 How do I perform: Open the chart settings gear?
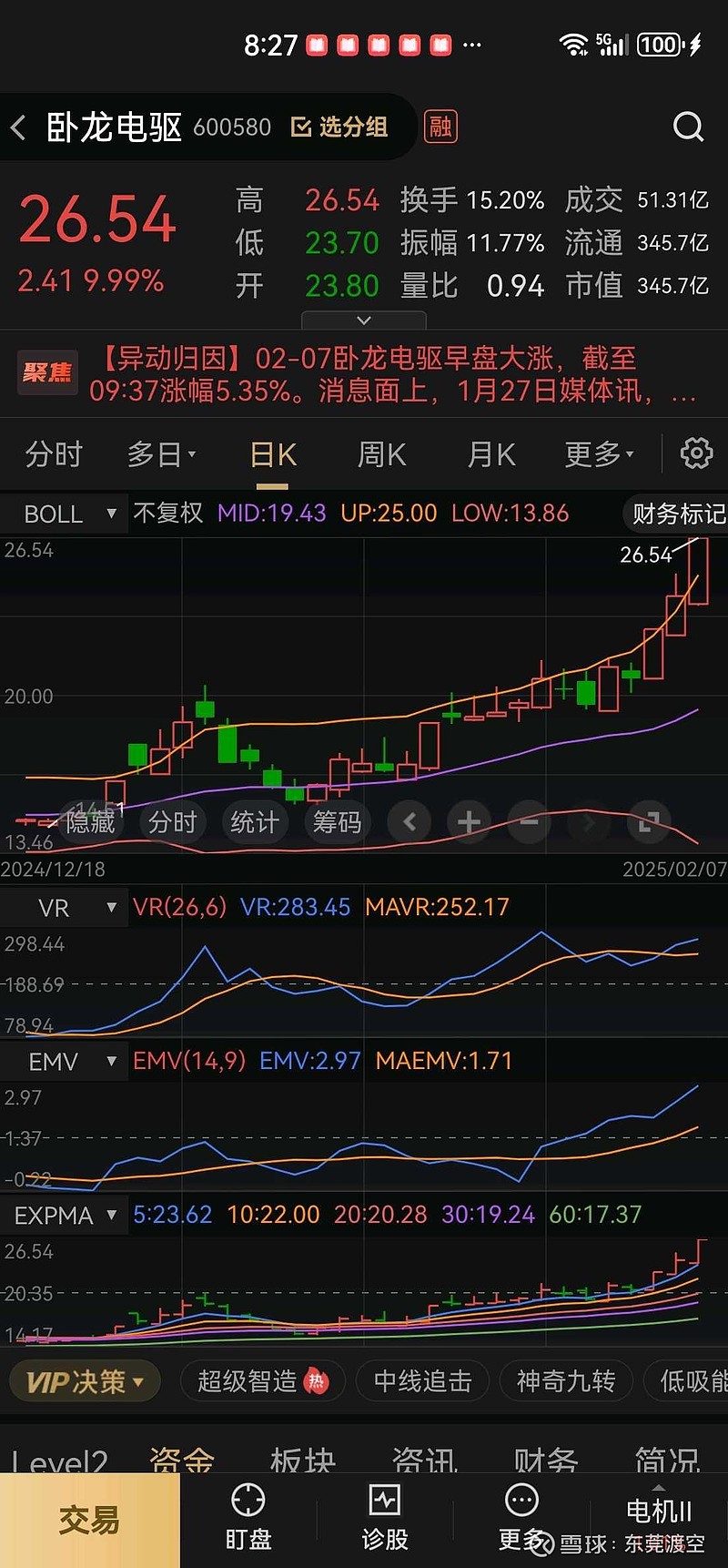coord(696,453)
